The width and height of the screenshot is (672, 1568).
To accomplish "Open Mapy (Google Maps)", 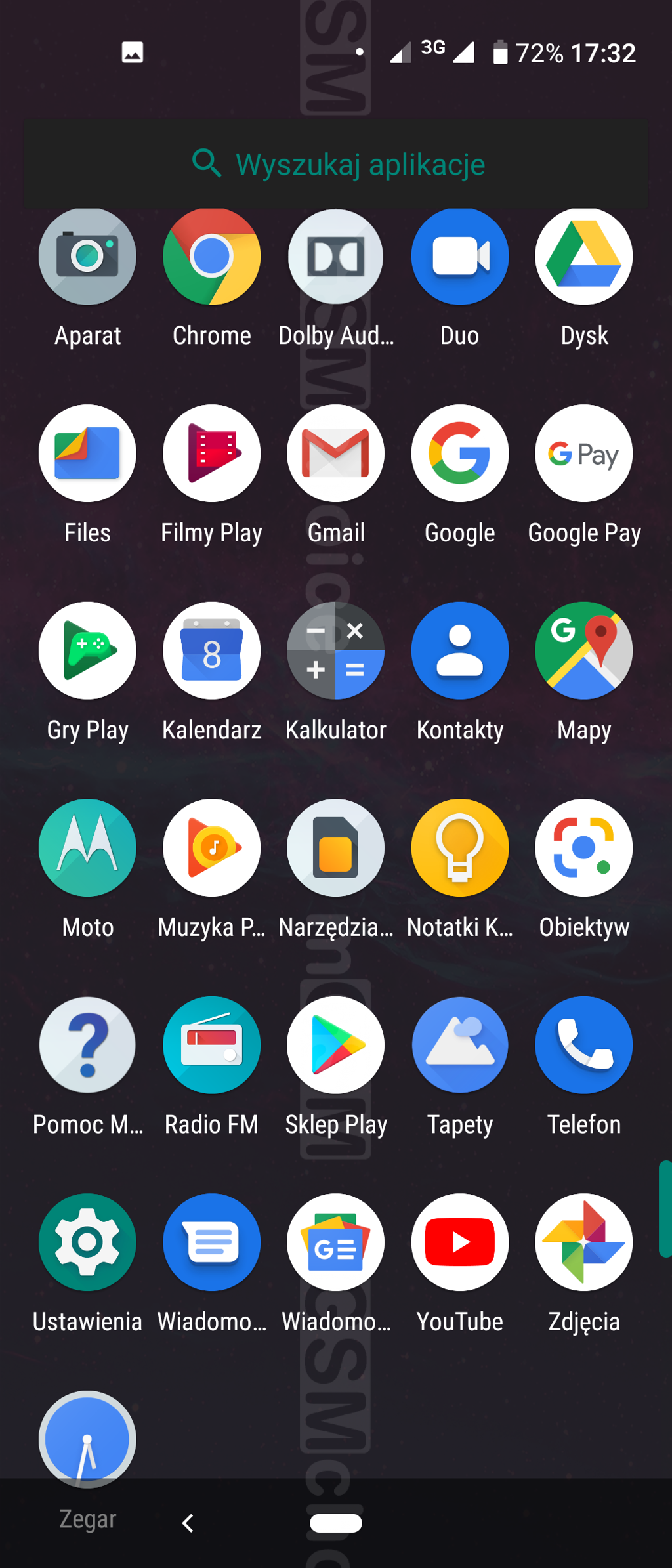I will click(583, 651).
